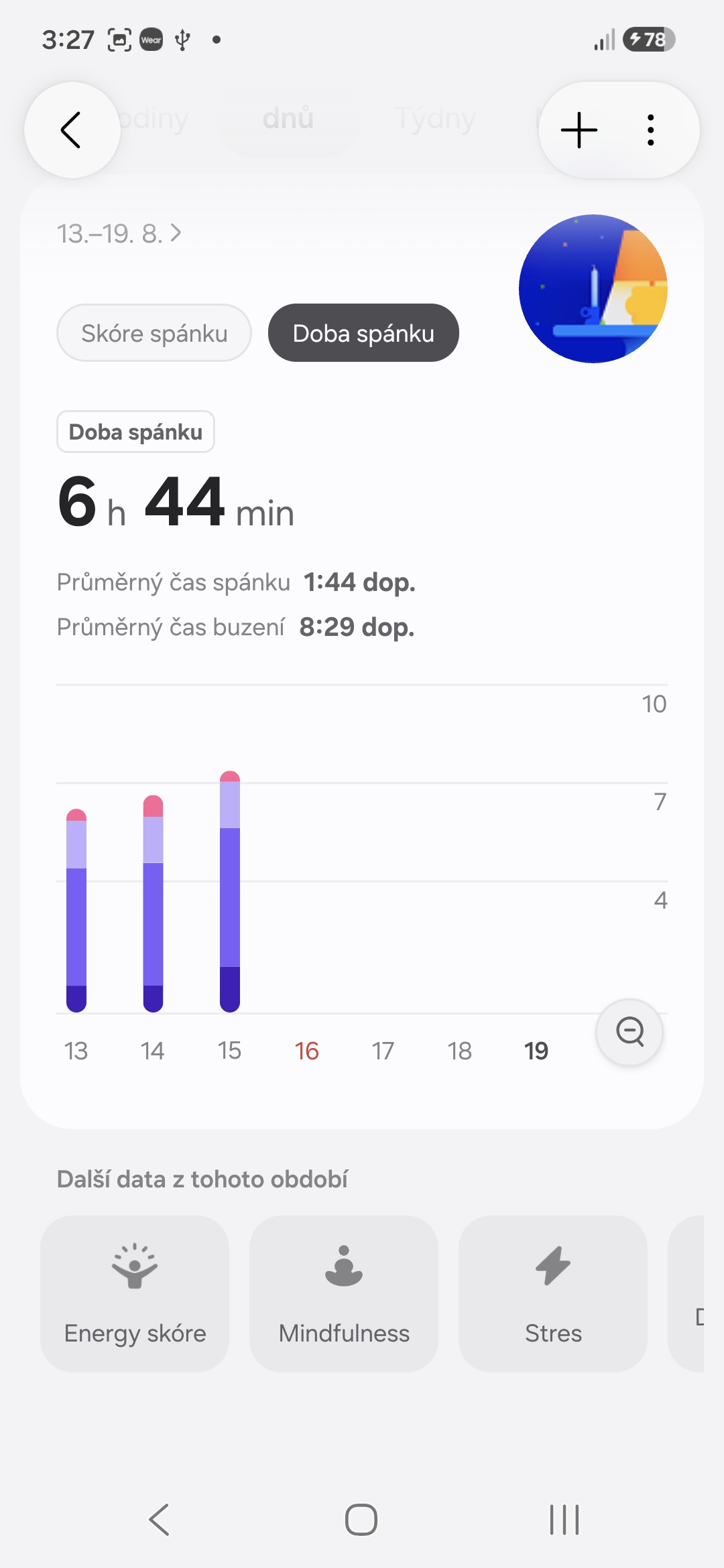Add a sleep record with the plus icon

[579, 130]
